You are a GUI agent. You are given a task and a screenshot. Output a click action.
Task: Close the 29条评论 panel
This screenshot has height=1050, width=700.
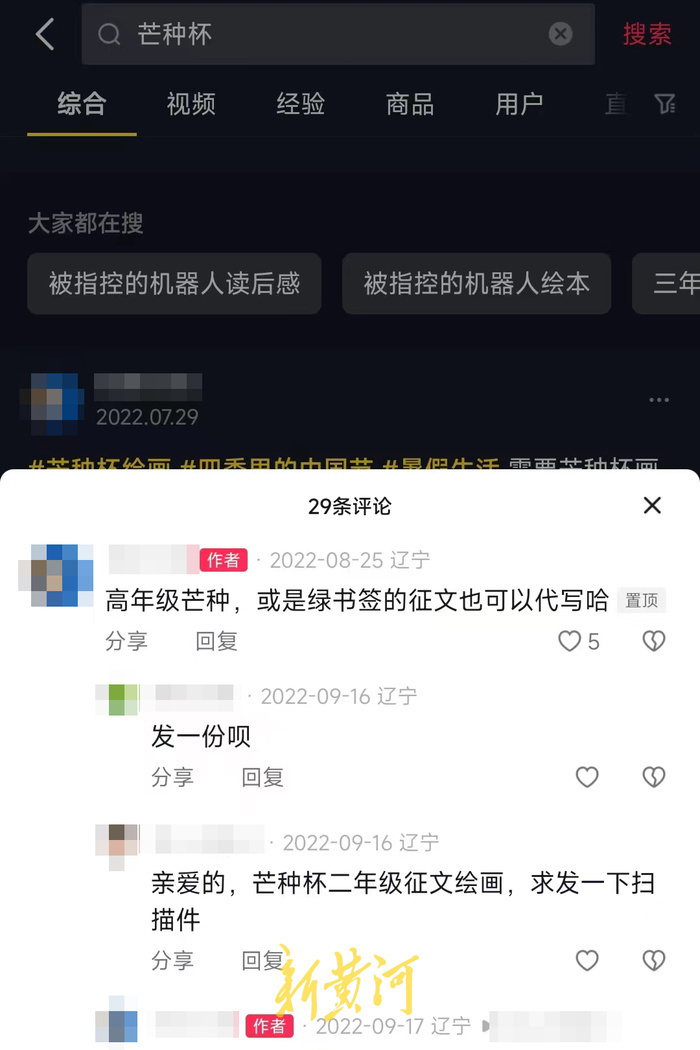tap(652, 506)
